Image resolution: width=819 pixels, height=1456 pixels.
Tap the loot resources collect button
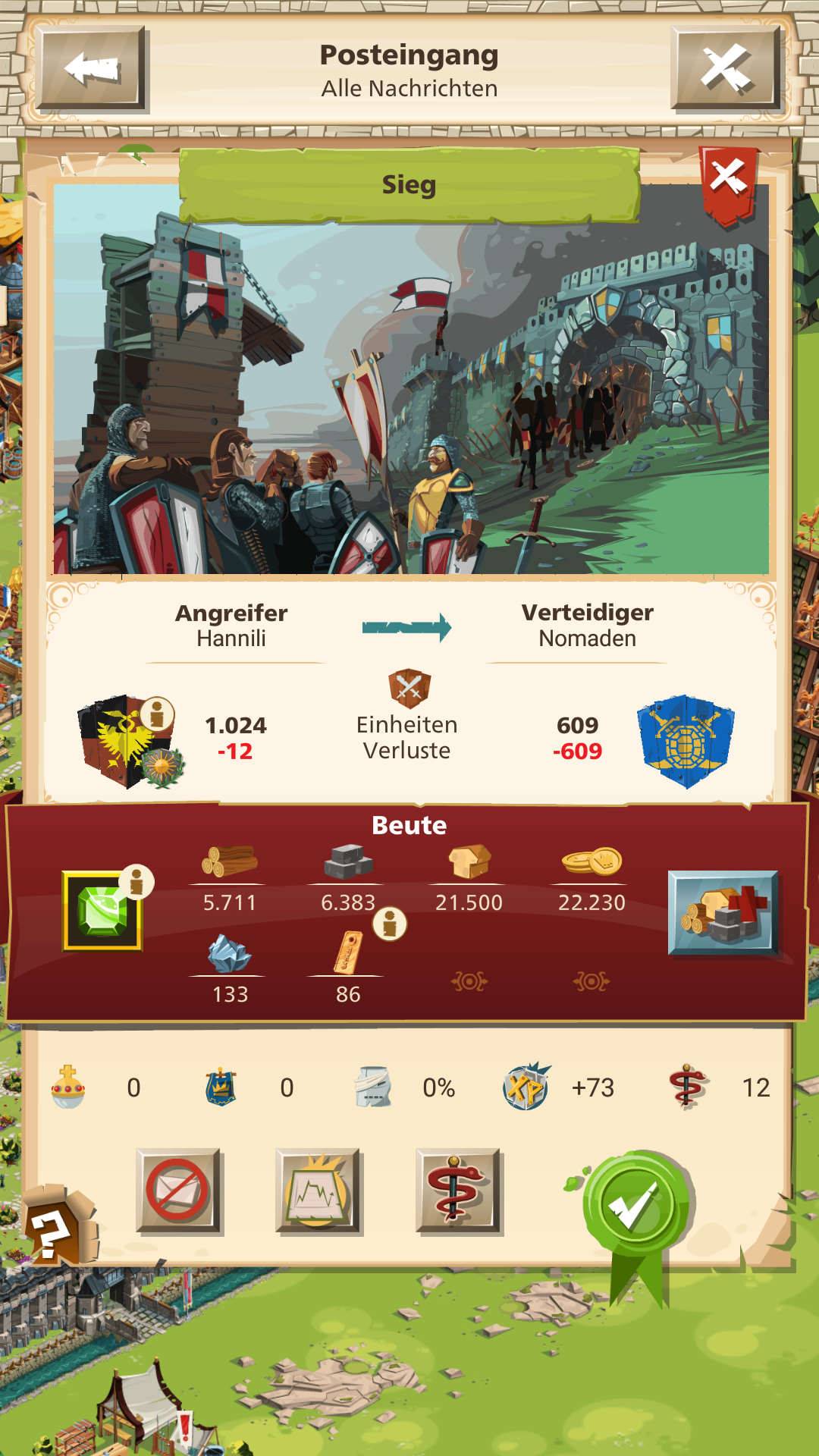[x=723, y=913]
